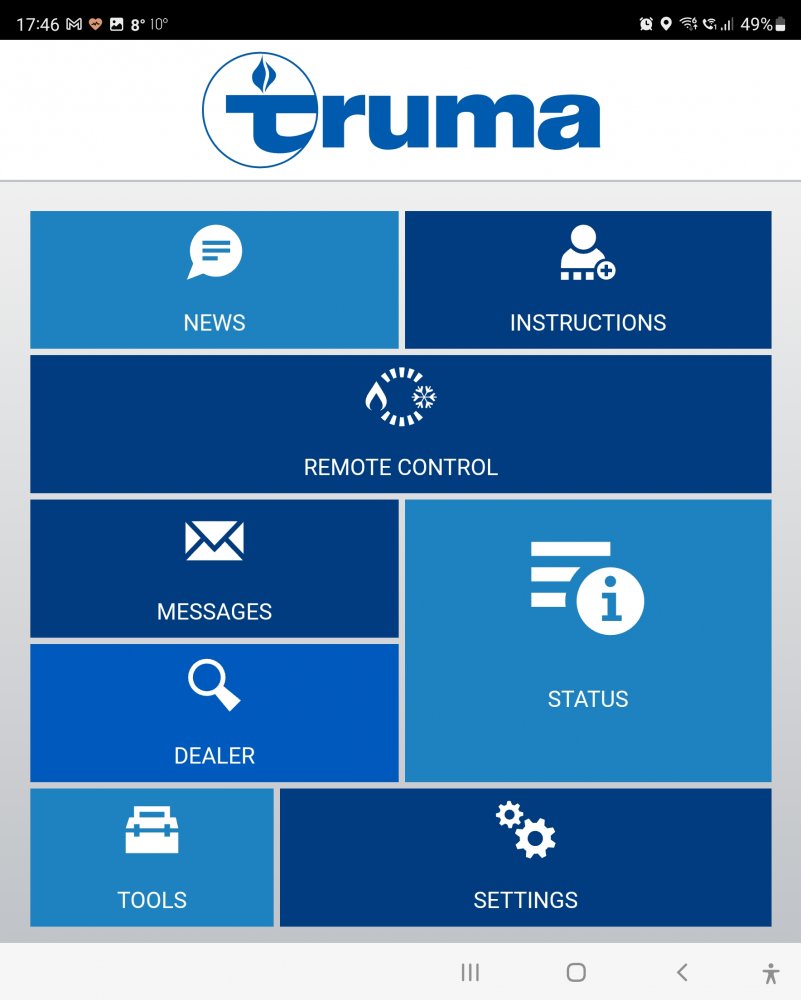Check the Status tile
The width and height of the screenshot is (801, 1000).
coord(588,640)
